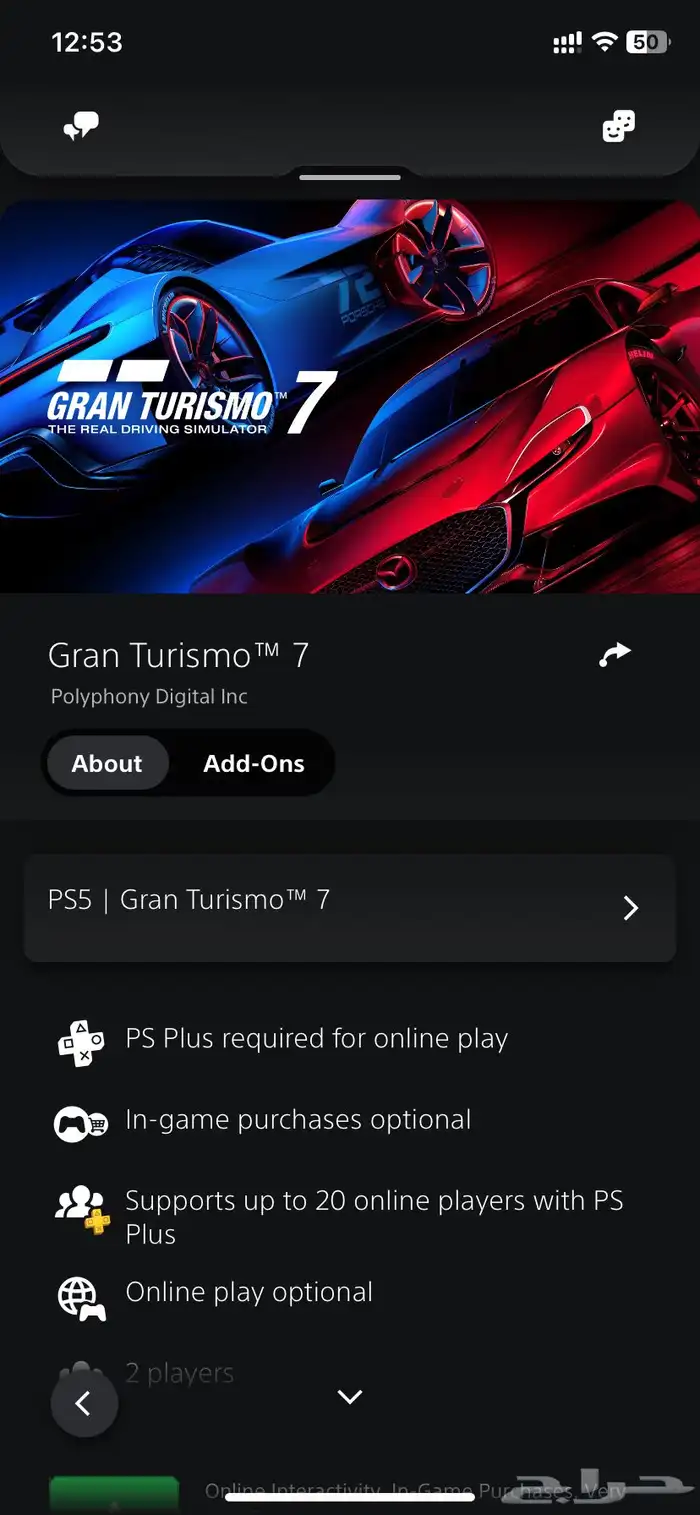Share Gran Turismo 7

[x=614, y=655]
